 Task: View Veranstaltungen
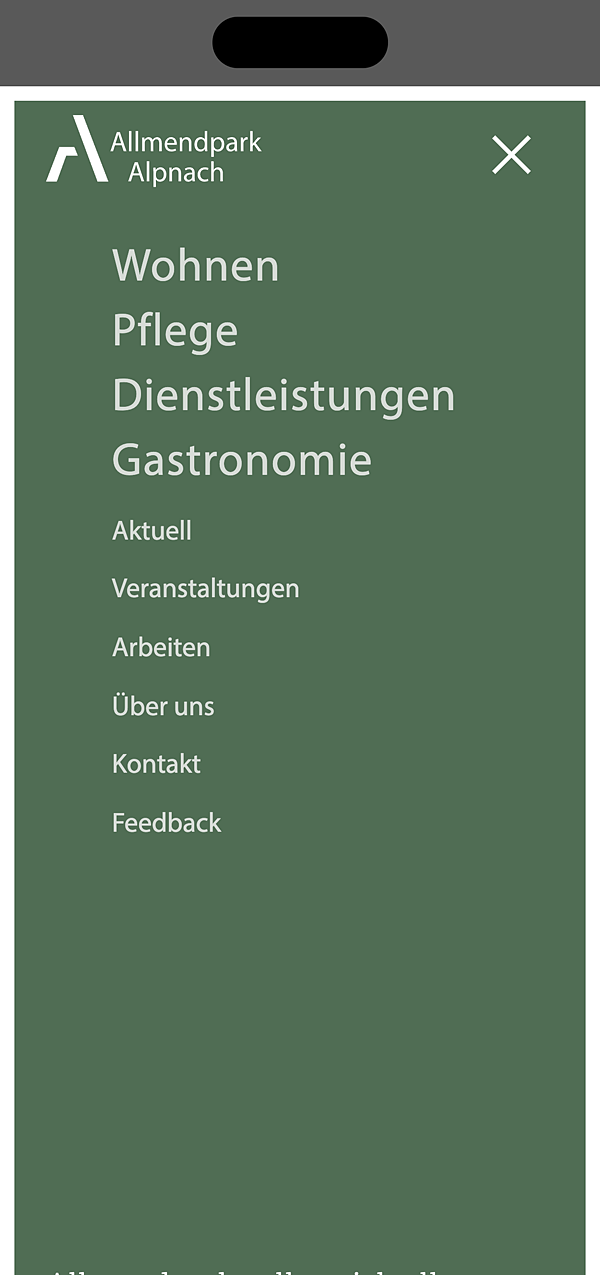[206, 589]
